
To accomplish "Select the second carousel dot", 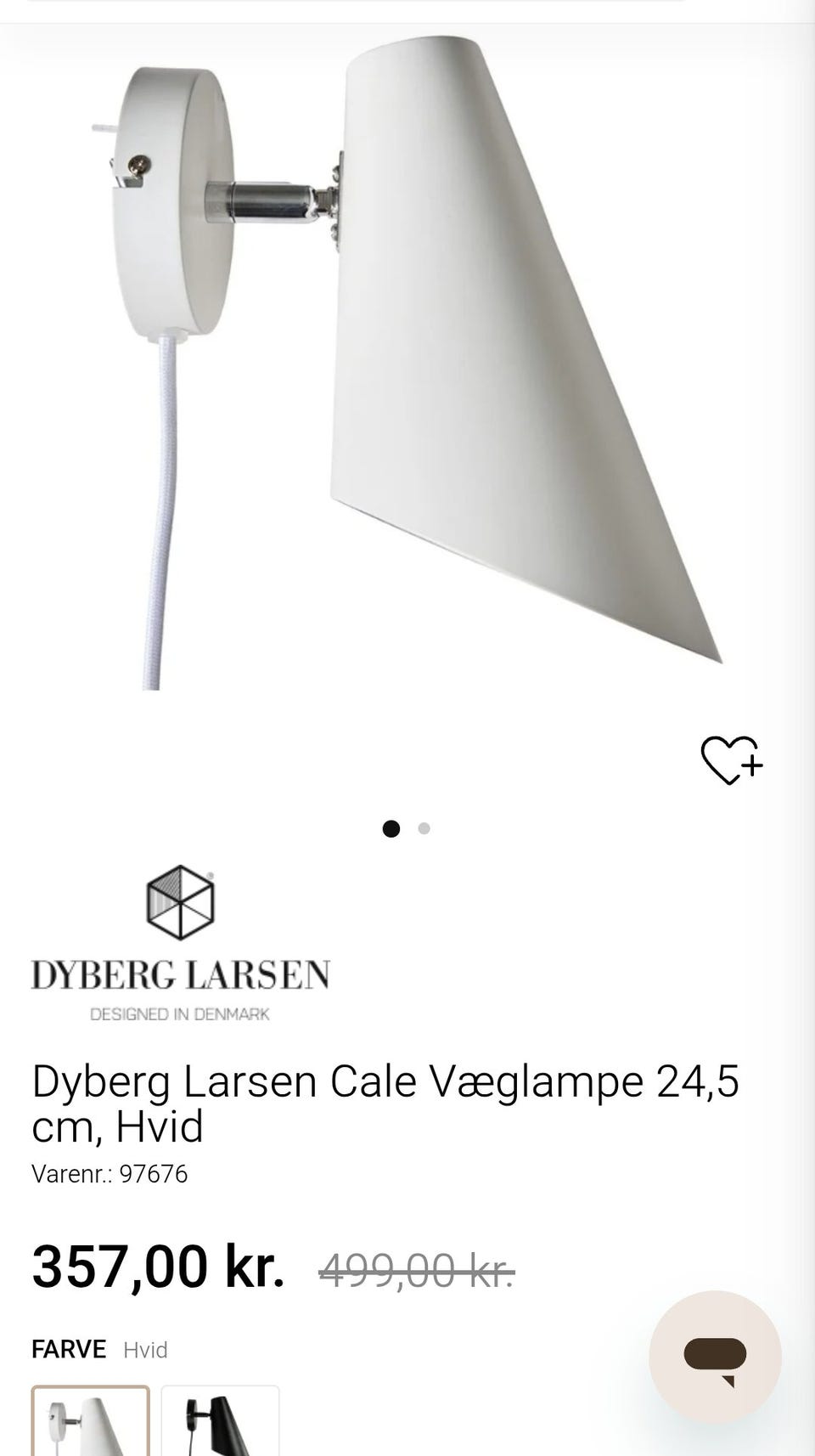I will tap(424, 828).
